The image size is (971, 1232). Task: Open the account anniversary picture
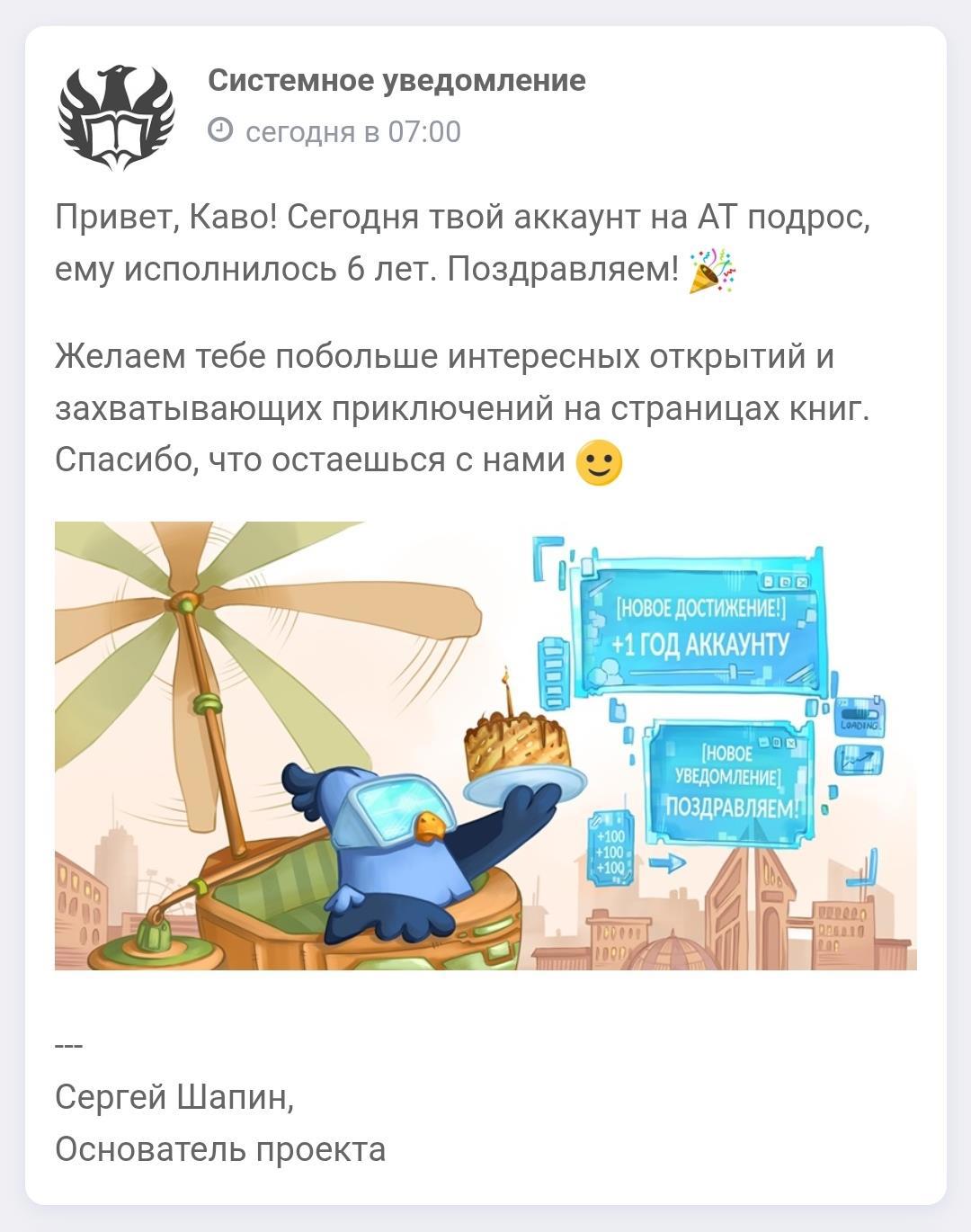tap(485, 745)
